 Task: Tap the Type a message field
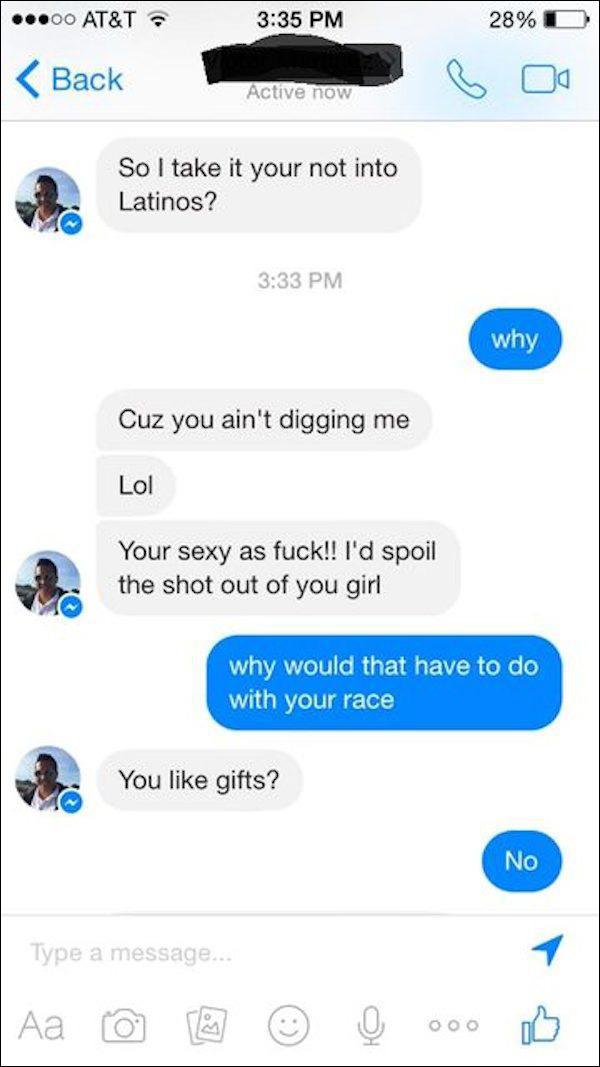pos(272,953)
